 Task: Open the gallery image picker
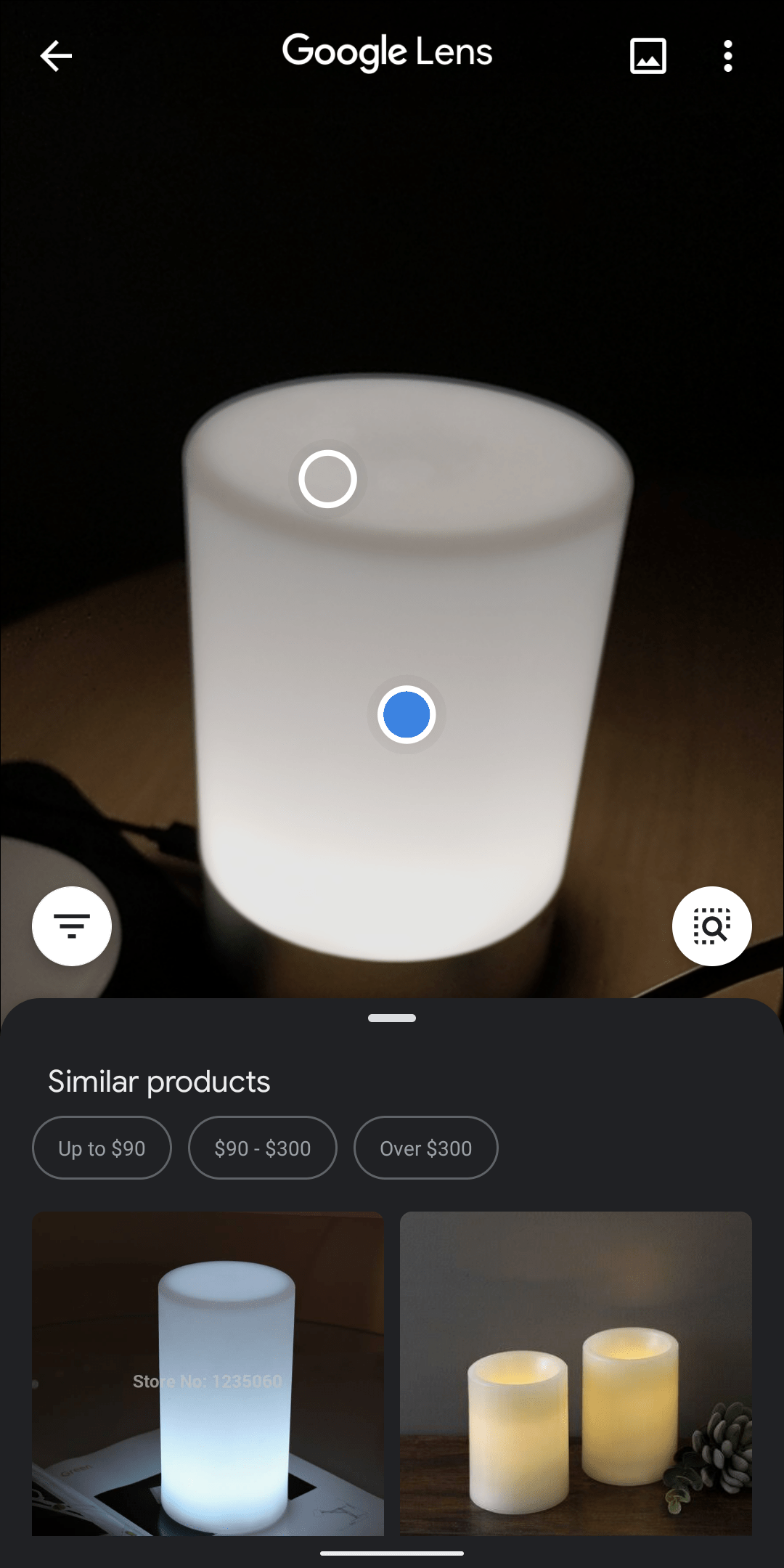coord(648,56)
